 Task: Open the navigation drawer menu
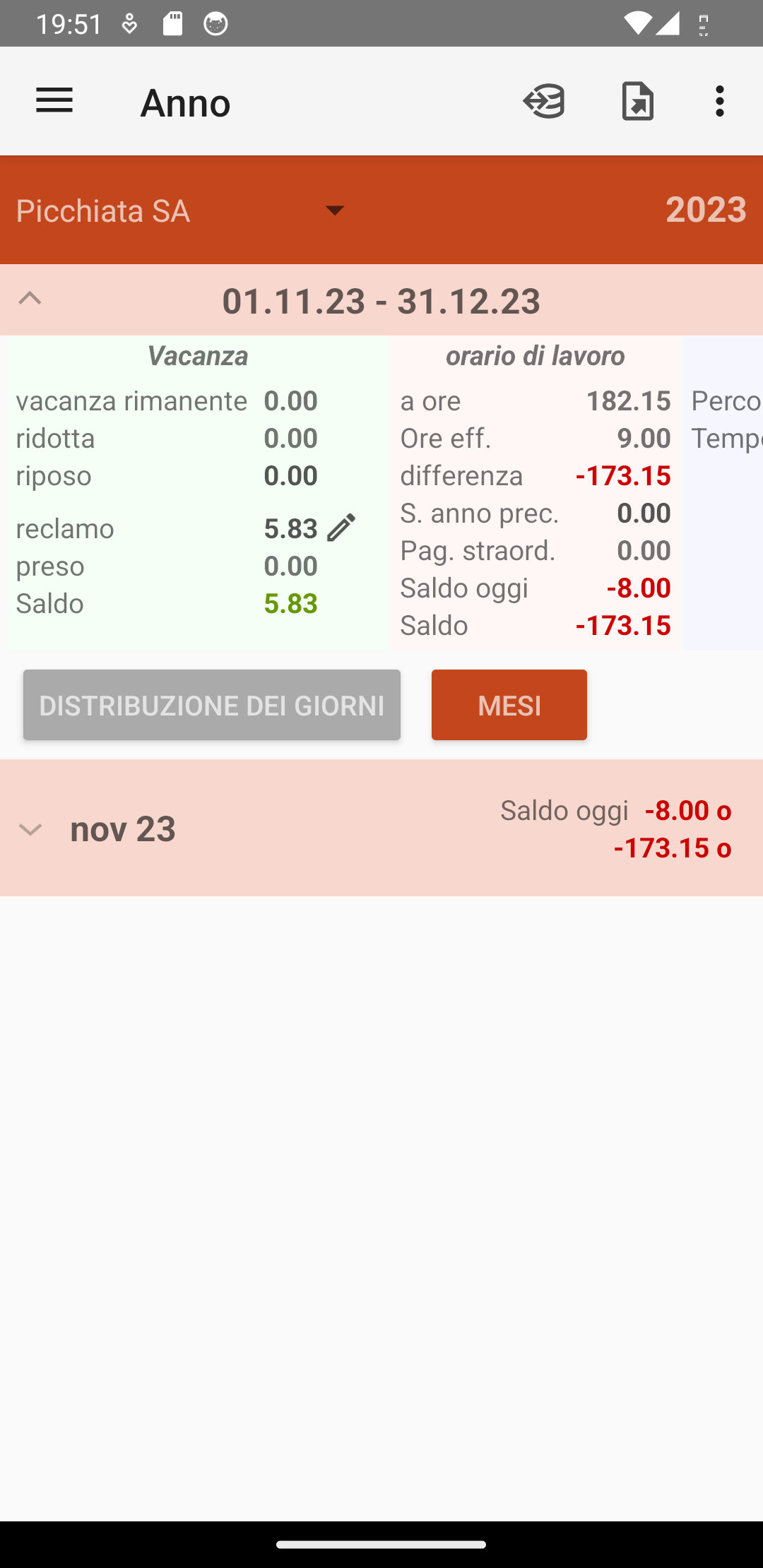coord(54,101)
